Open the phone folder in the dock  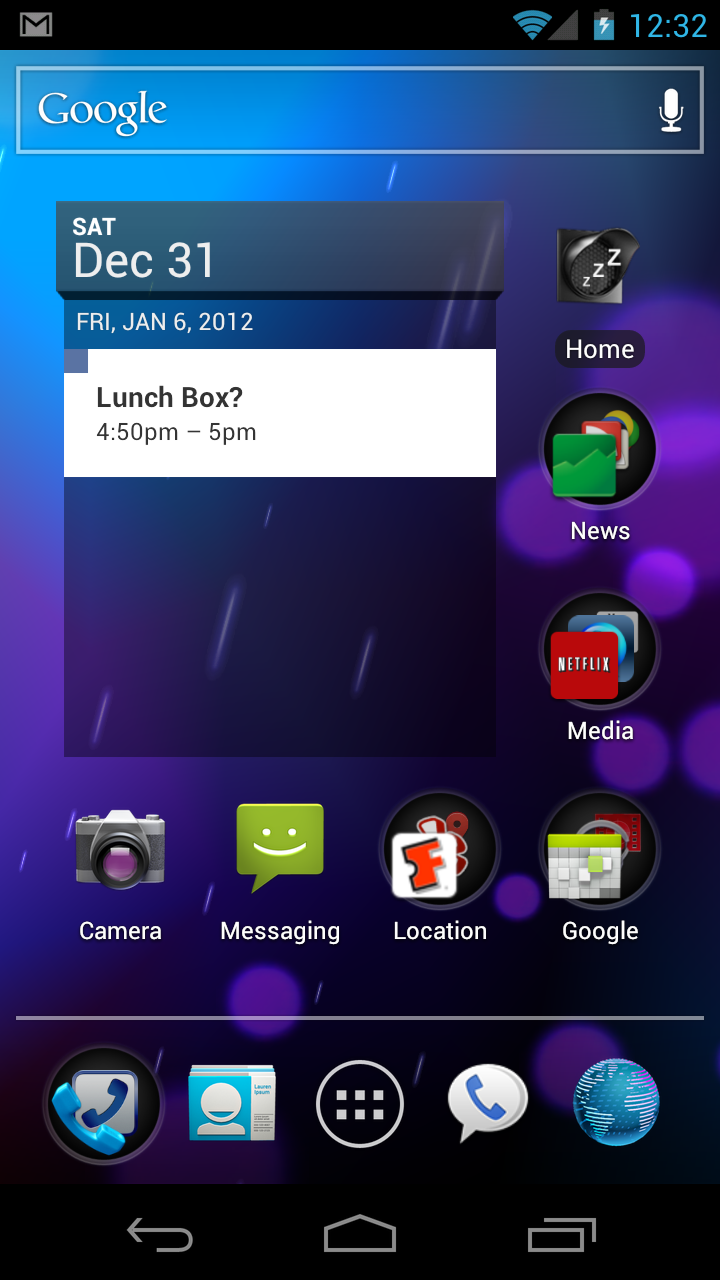[104, 1105]
